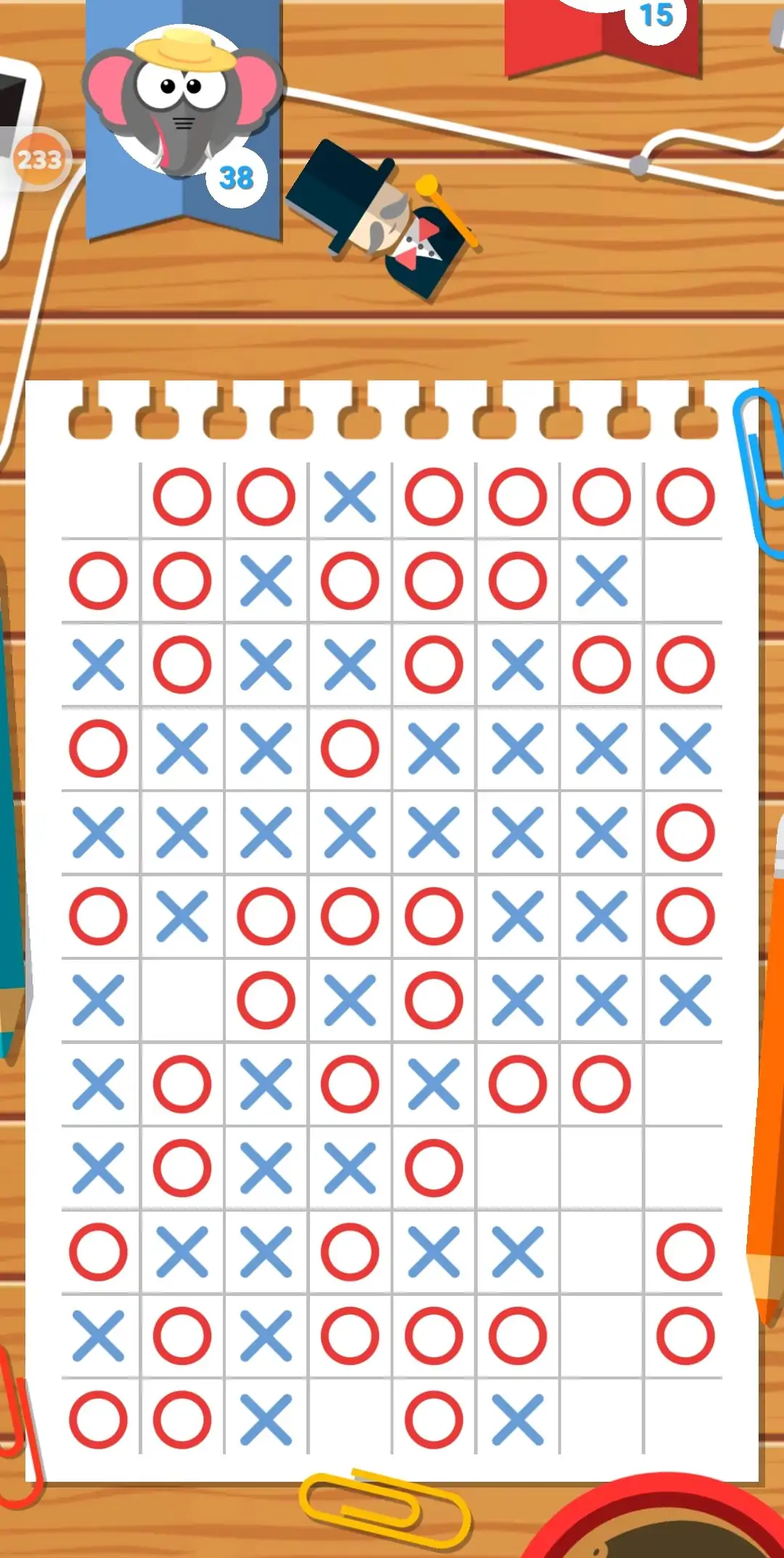The width and height of the screenshot is (784, 1558).
Task: Open the elephant player avatar
Action: tap(181, 102)
